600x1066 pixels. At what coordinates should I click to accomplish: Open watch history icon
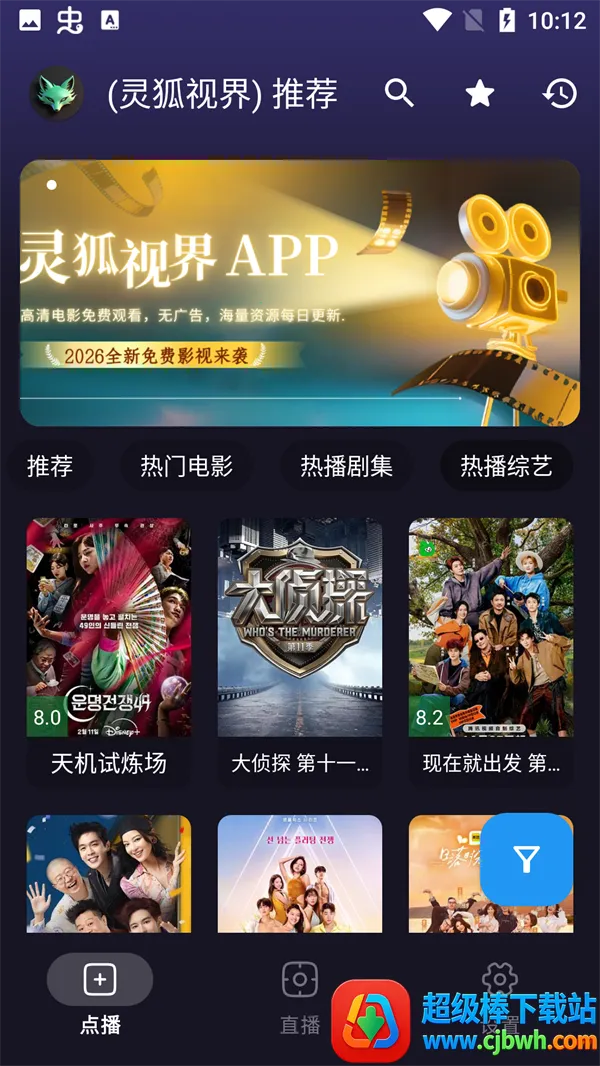[x=560, y=93]
